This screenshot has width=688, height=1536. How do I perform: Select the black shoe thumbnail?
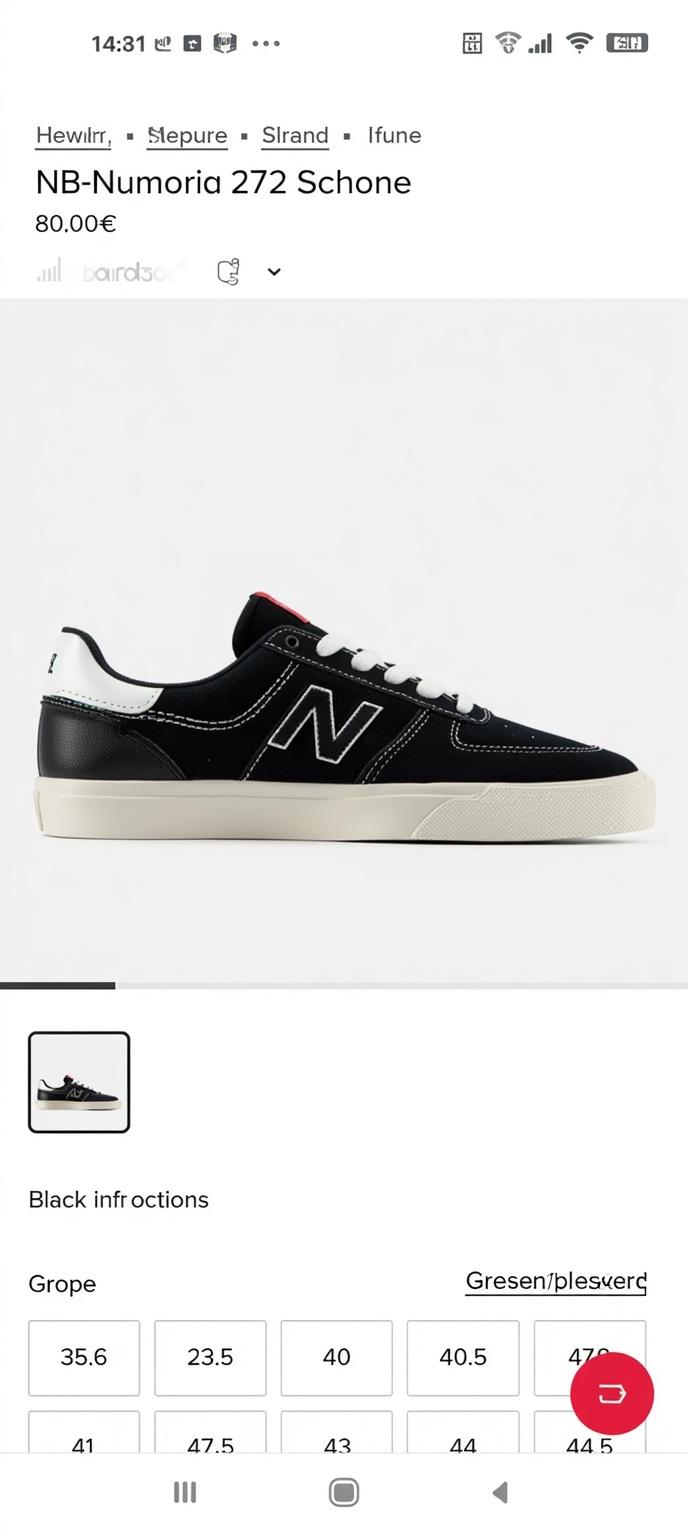[x=79, y=1082]
